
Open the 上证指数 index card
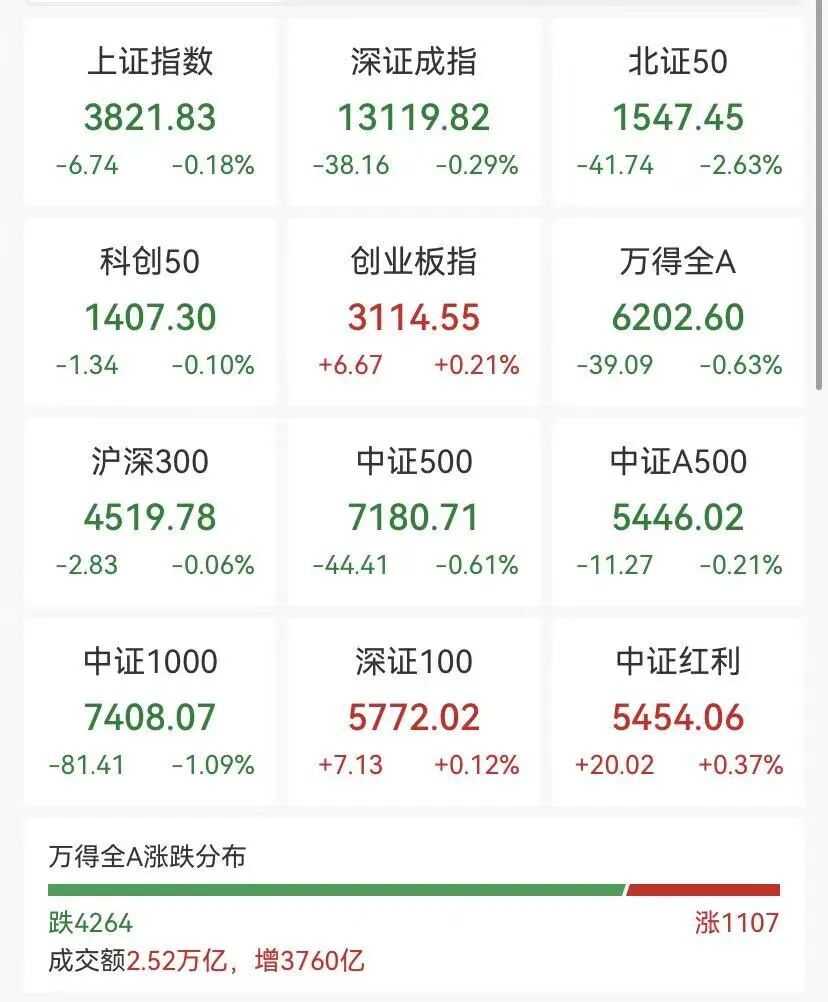[x=150, y=113]
